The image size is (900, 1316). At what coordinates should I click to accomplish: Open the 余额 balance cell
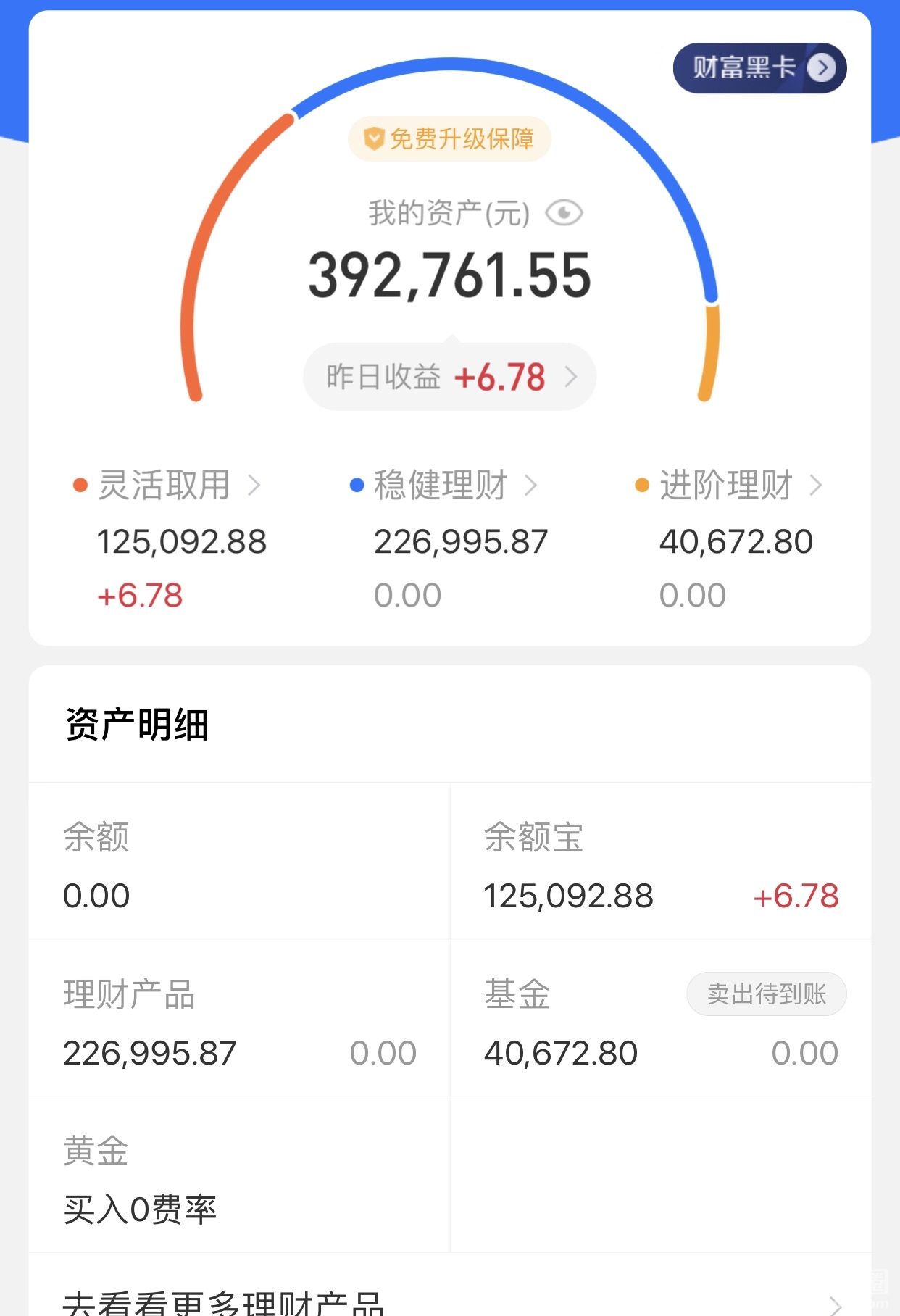(x=239, y=862)
